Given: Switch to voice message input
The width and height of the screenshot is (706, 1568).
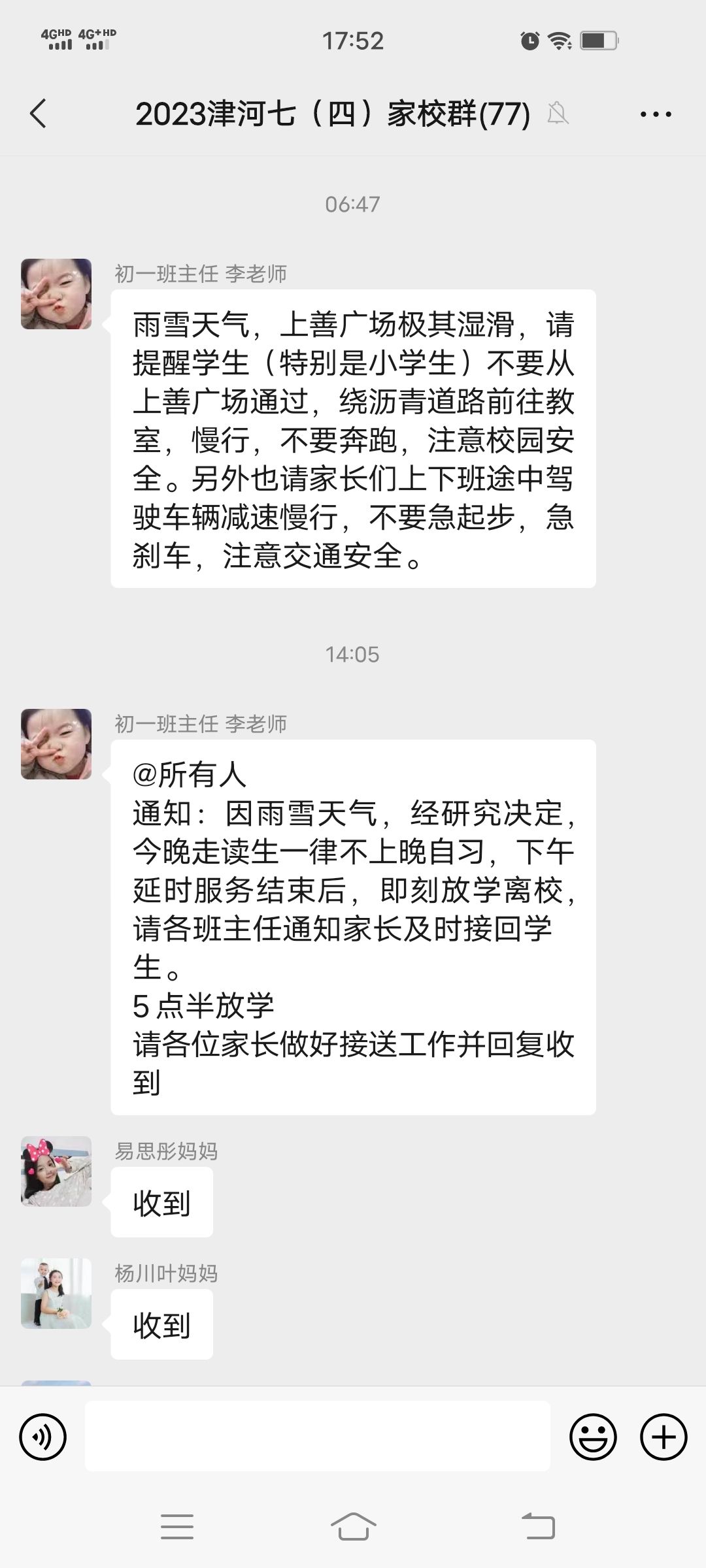Looking at the screenshot, I should click(x=43, y=1437).
